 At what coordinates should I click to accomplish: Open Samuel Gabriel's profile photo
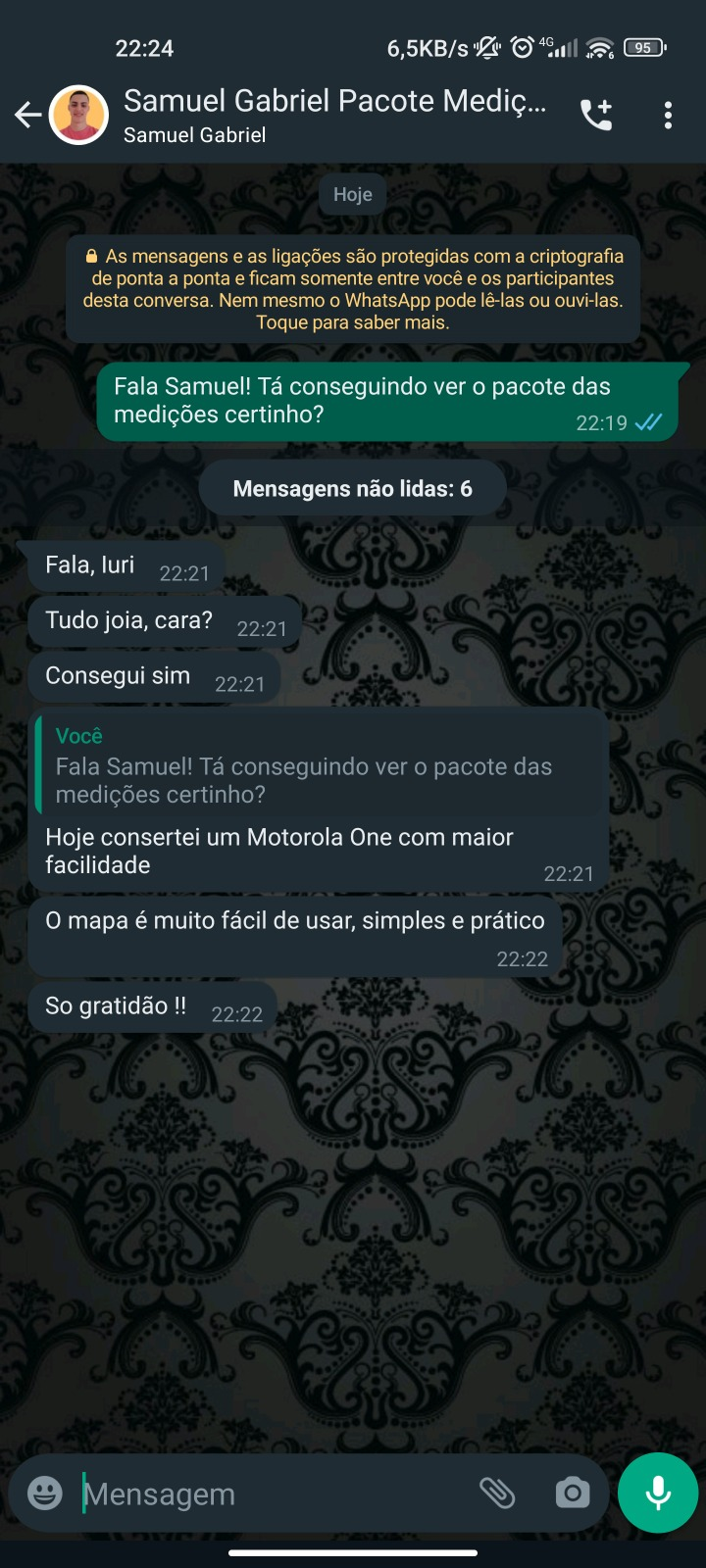[x=79, y=116]
